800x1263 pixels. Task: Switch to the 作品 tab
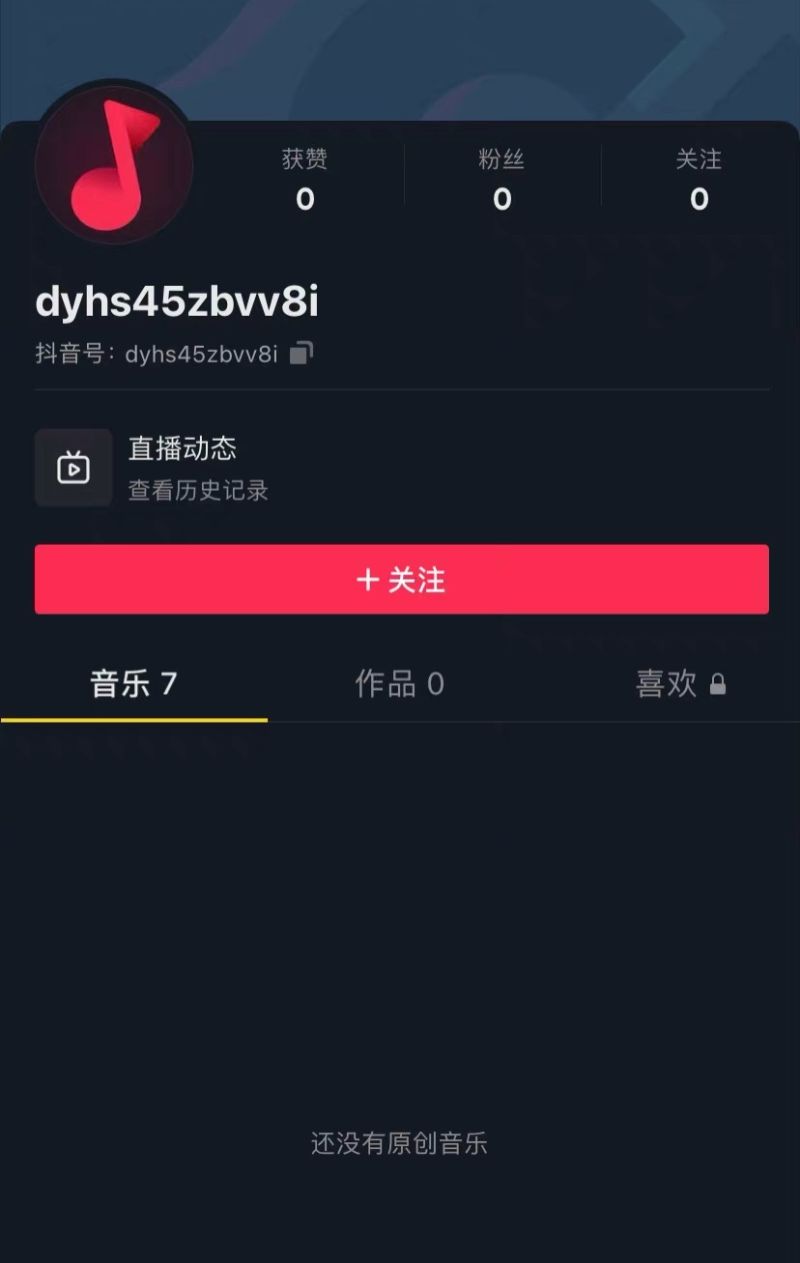399,684
